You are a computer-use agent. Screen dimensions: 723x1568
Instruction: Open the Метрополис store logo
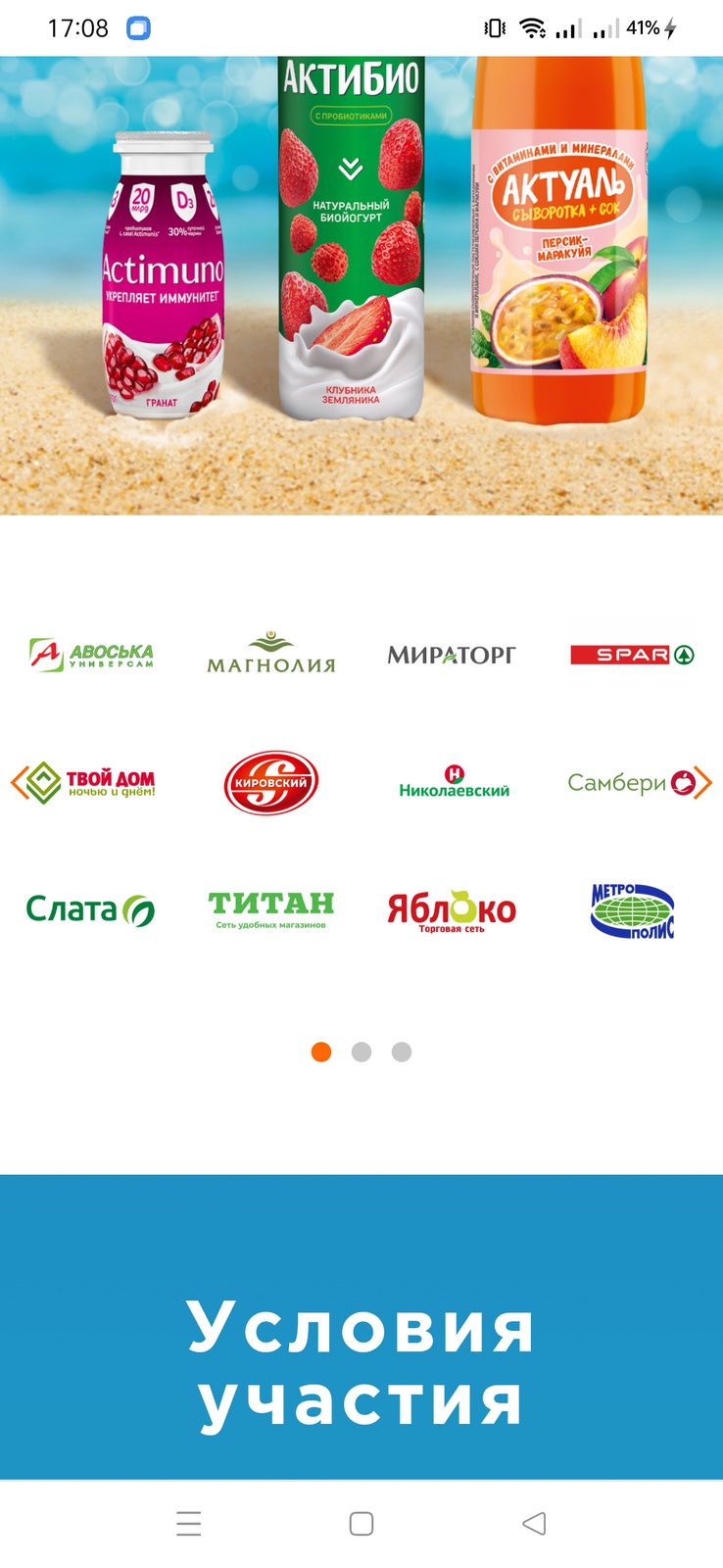(x=633, y=910)
